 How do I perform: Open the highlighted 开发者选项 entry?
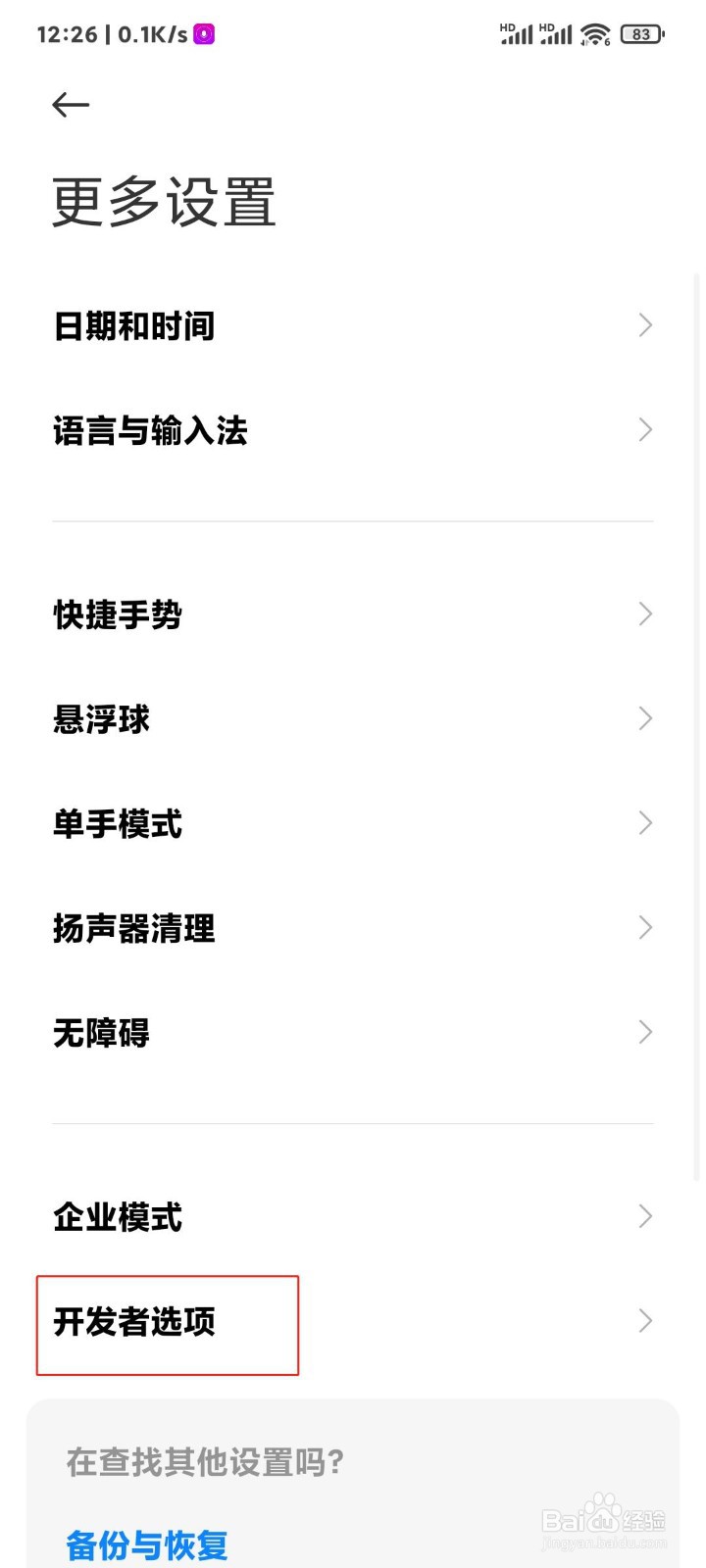(136, 1323)
